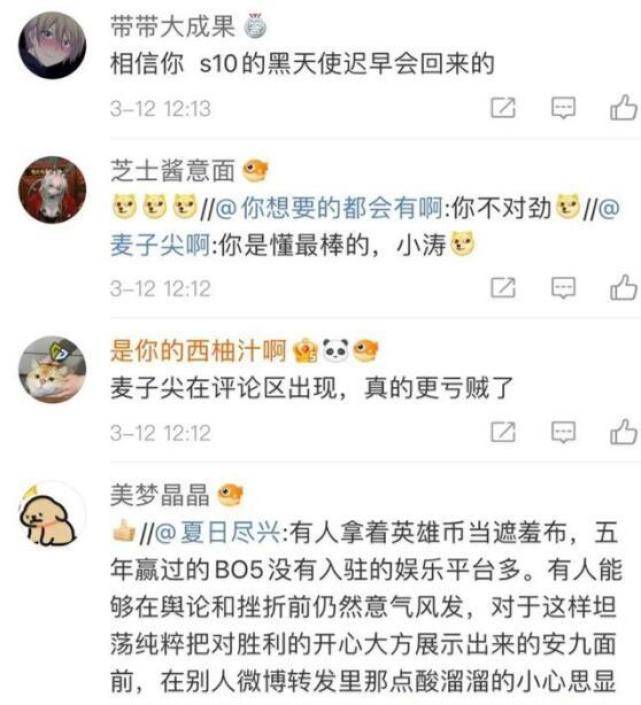Open 带带大成果's profile avatar
The image size is (641, 705).
tap(52, 46)
